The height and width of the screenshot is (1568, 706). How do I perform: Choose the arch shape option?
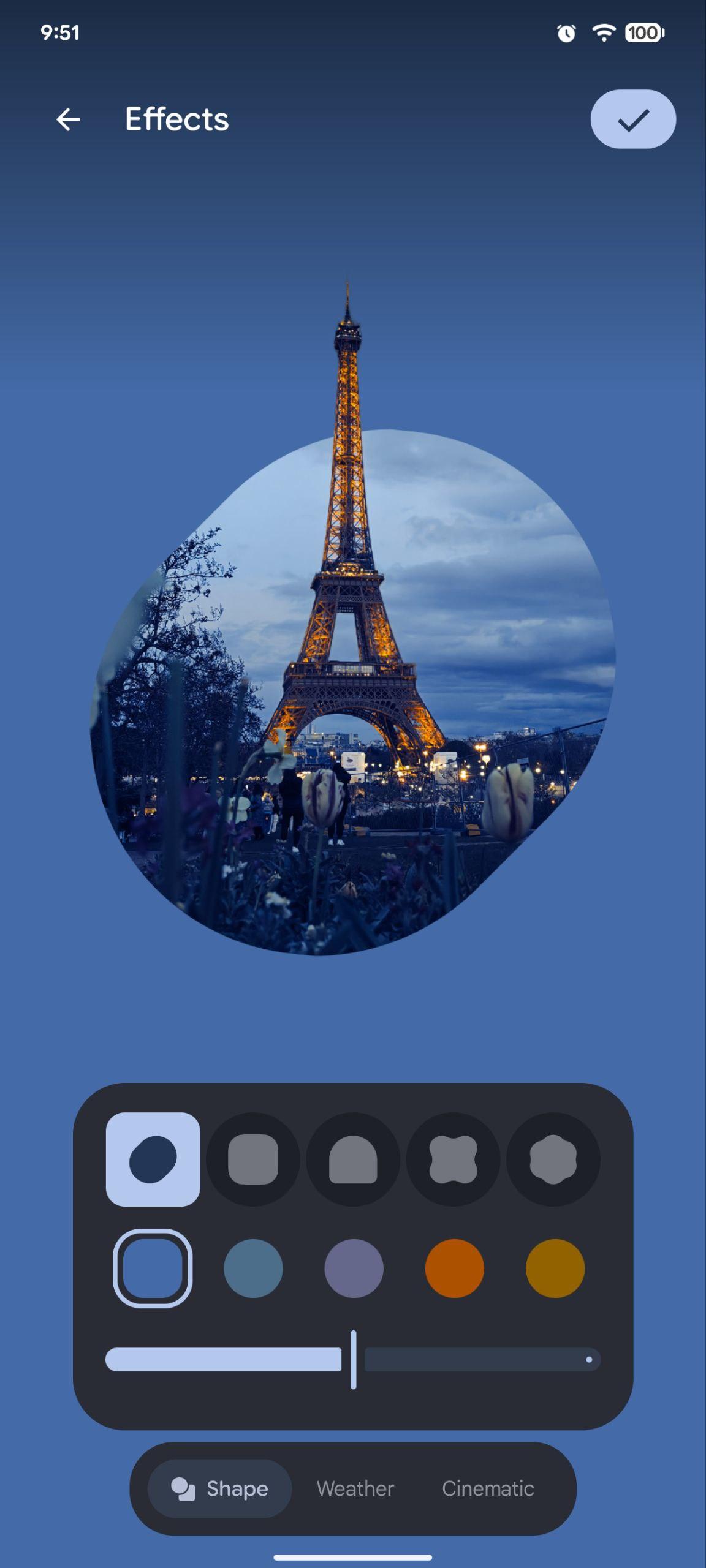tap(353, 1159)
